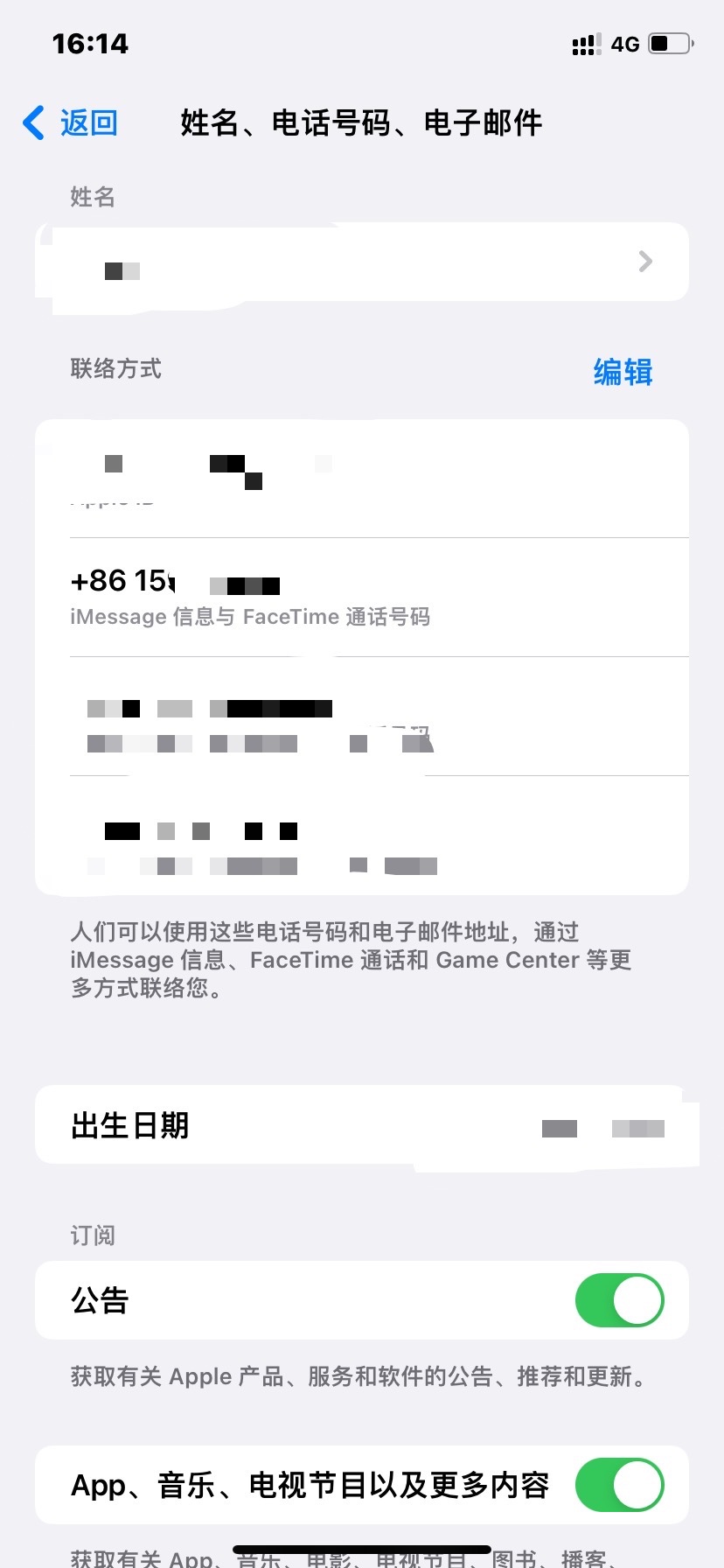Screen dimensions: 724x1568
Task: Toggle the 公告 subscription switch
Action: point(619,1300)
